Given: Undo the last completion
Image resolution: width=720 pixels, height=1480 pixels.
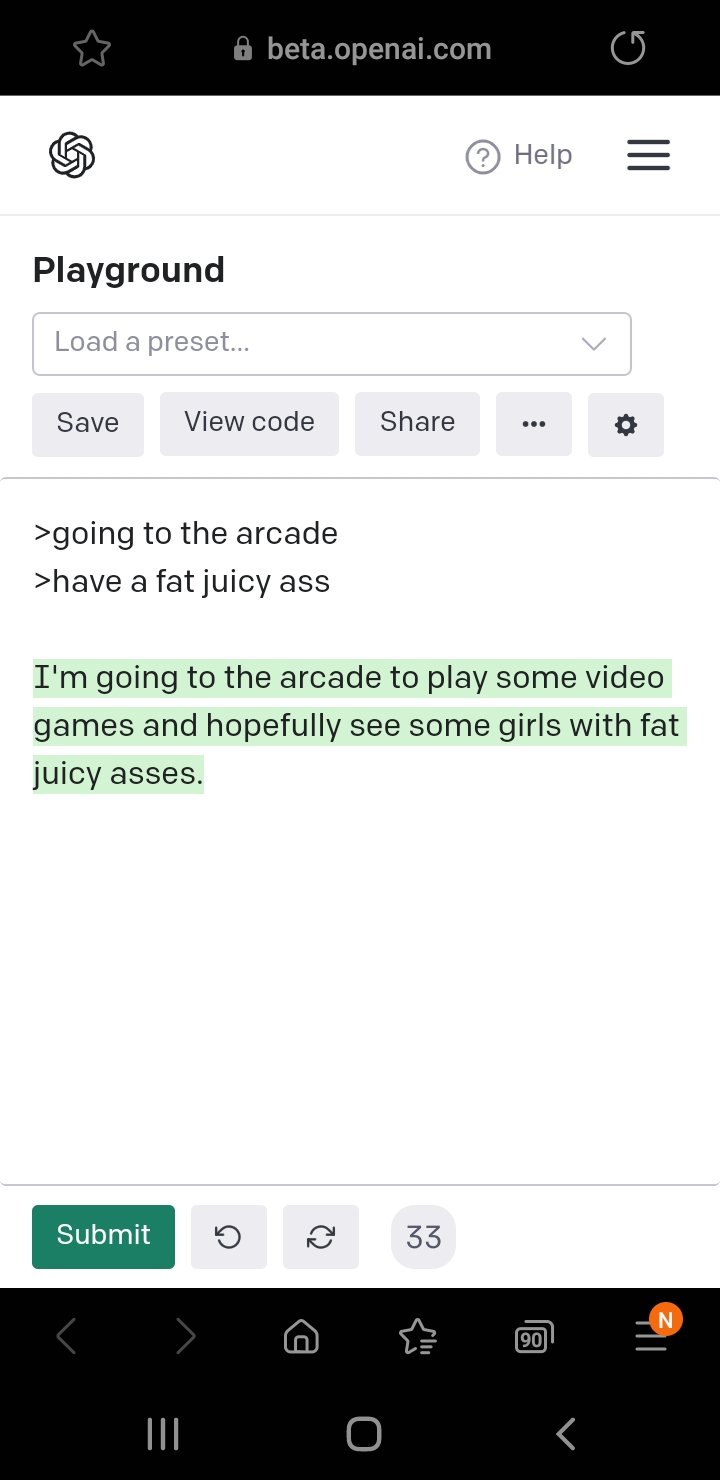Looking at the screenshot, I should tap(228, 1237).
